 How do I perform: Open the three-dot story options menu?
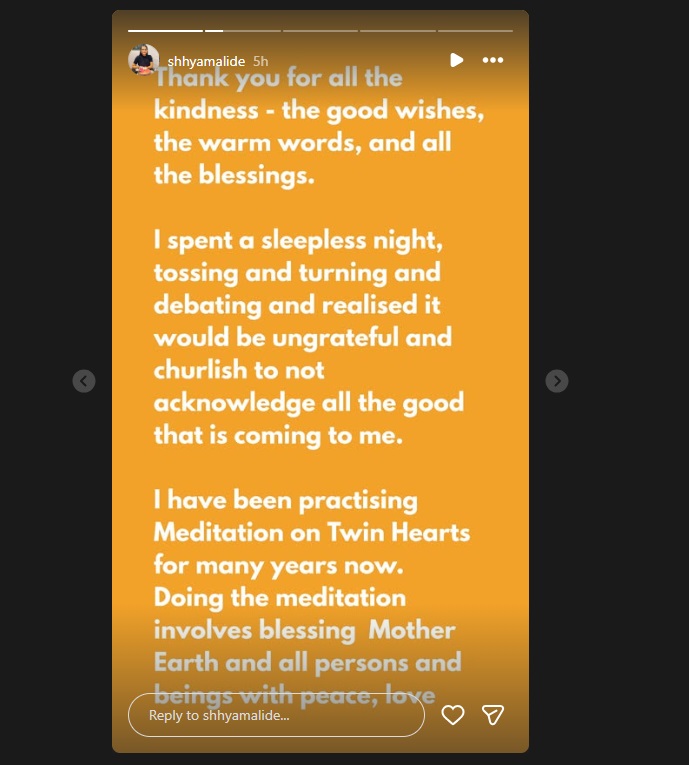pyautogui.click(x=493, y=60)
